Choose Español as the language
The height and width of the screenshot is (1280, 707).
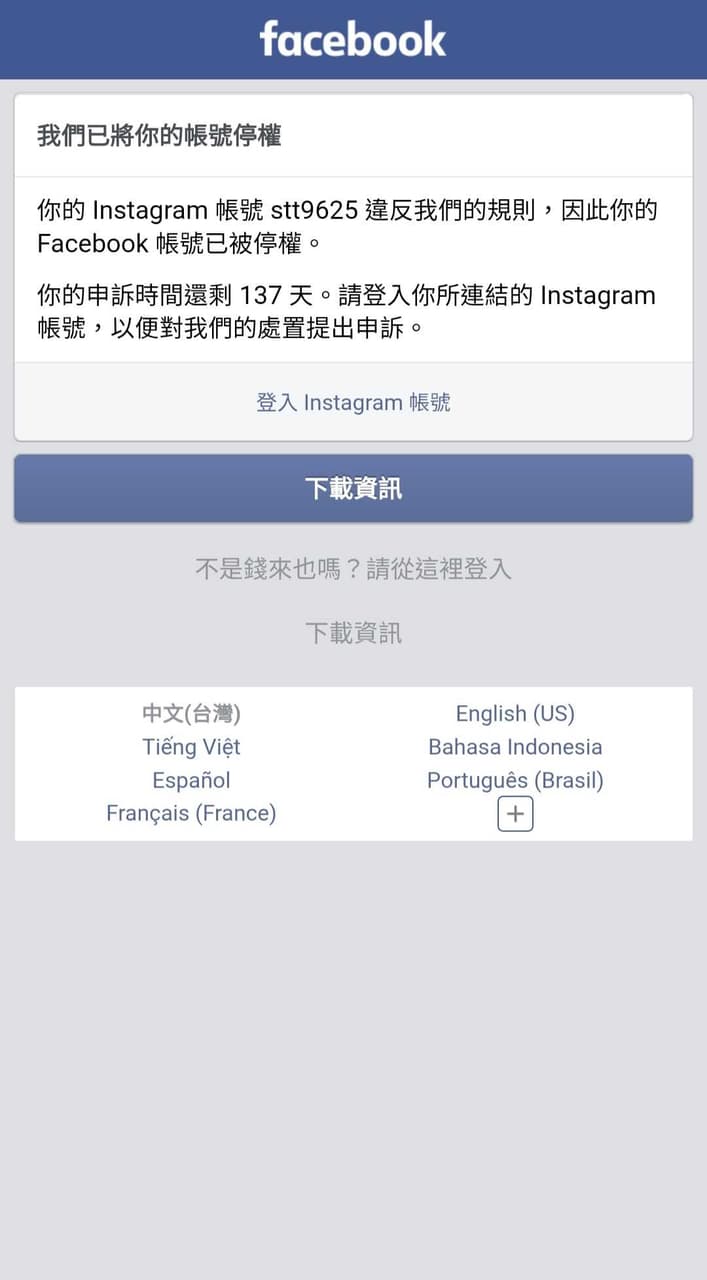point(191,780)
